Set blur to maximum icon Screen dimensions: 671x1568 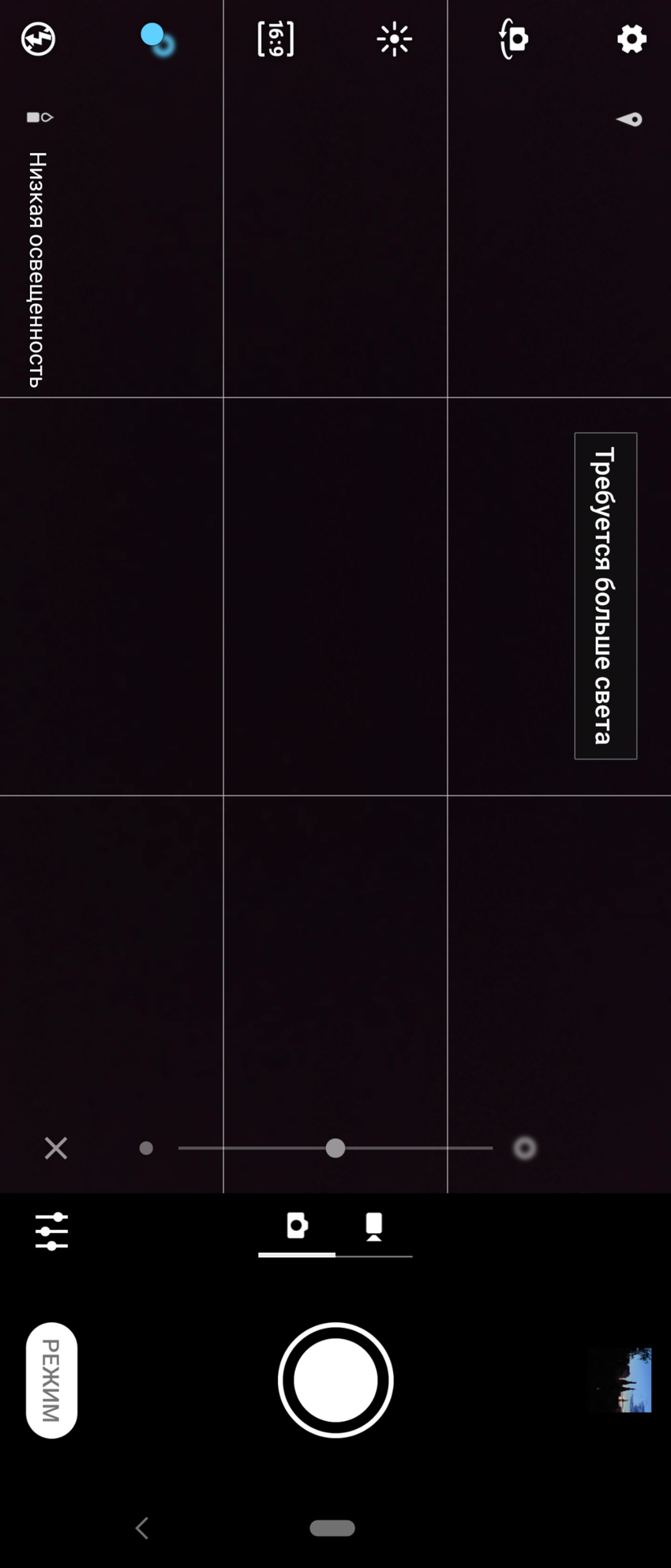coord(525,1148)
